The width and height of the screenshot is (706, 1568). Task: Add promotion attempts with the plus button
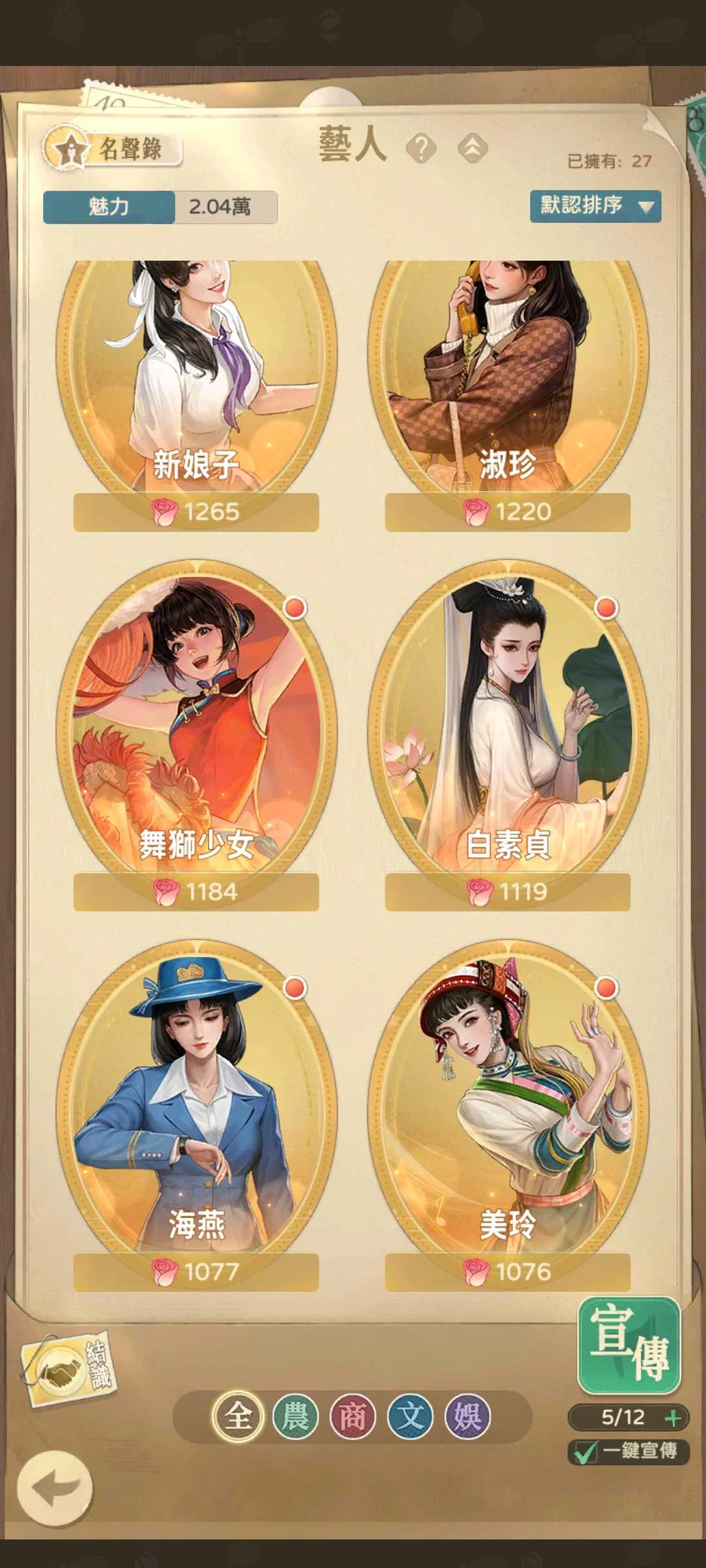click(672, 1417)
